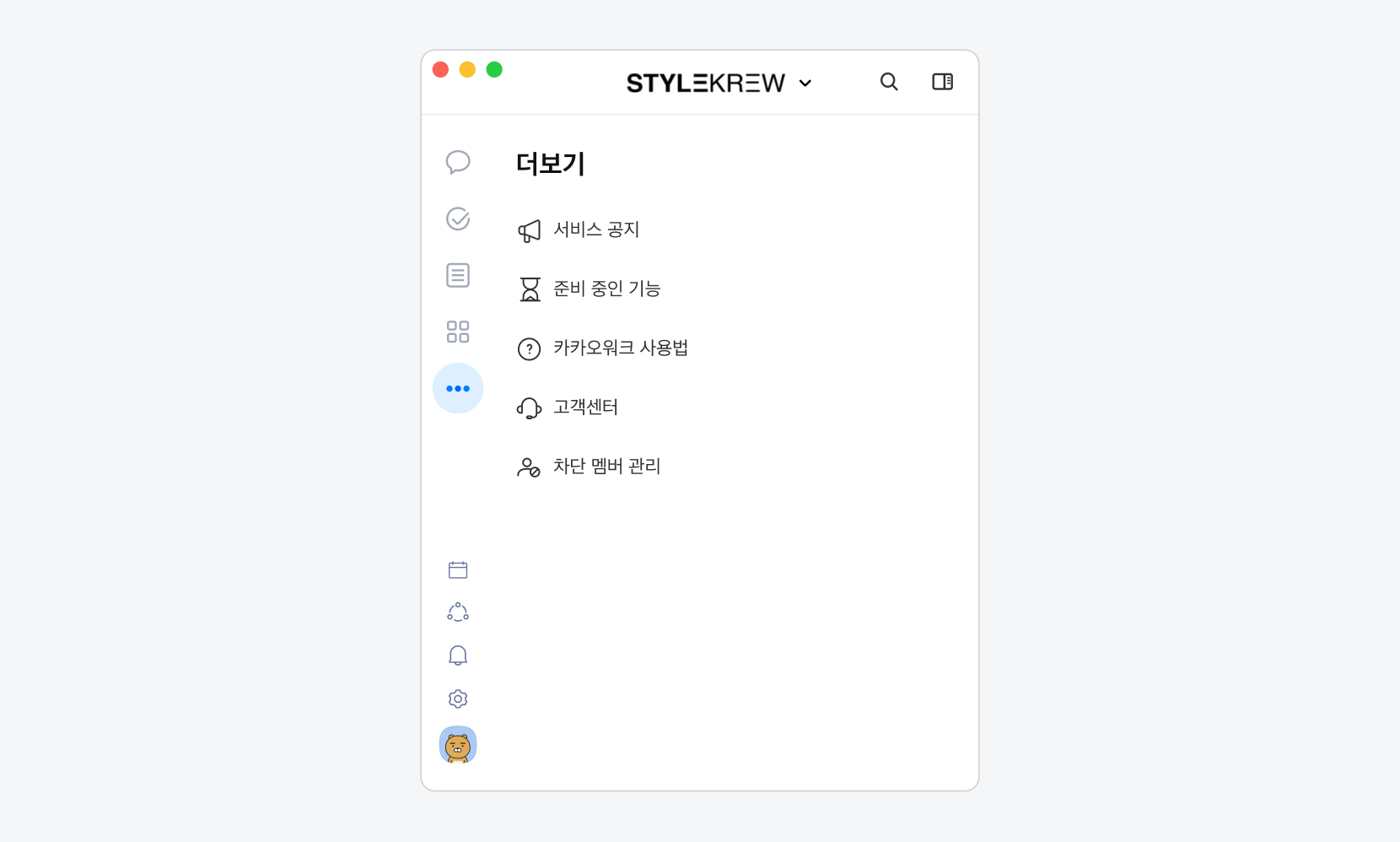Switch to the tasks checkmark tab
The height and width of the screenshot is (842, 1400).
pos(458,219)
